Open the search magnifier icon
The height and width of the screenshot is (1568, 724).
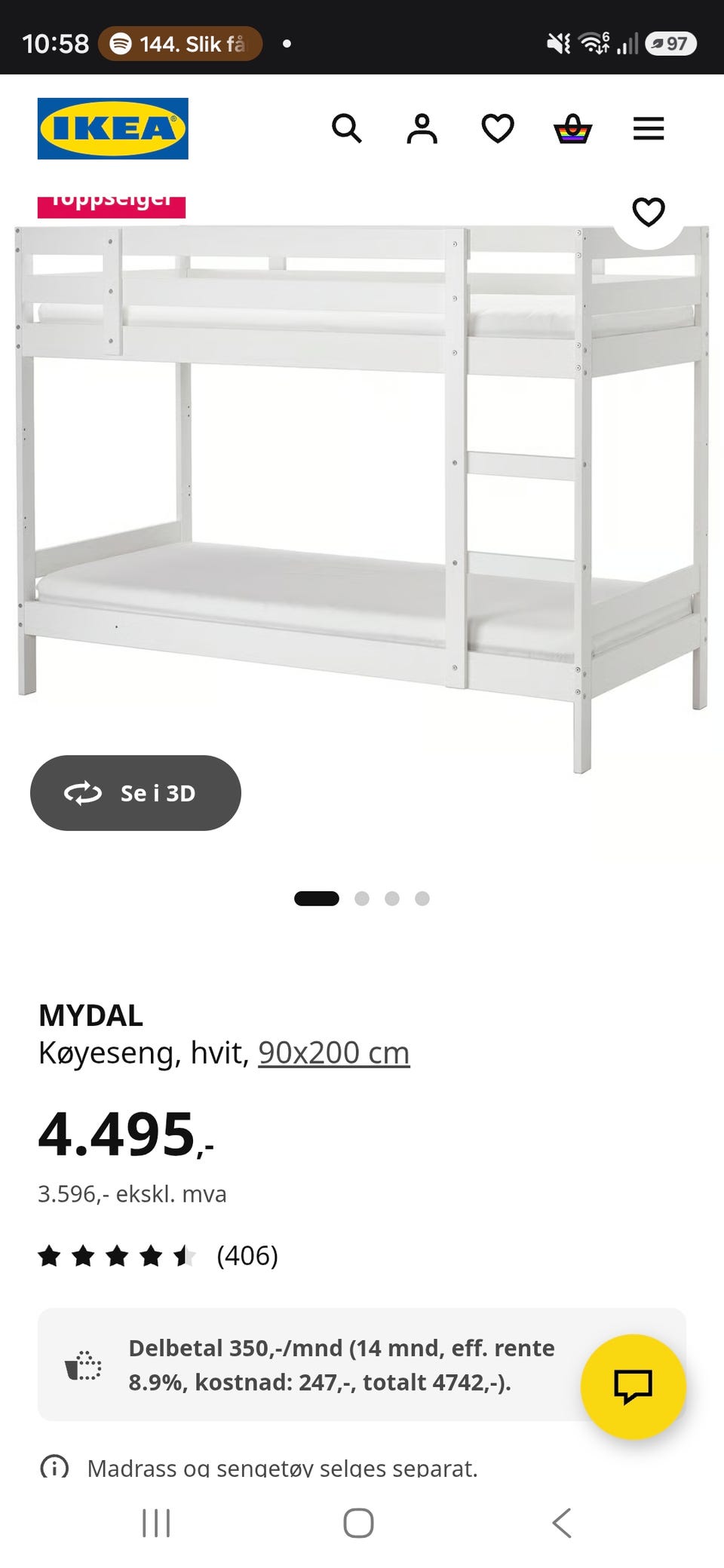[347, 129]
